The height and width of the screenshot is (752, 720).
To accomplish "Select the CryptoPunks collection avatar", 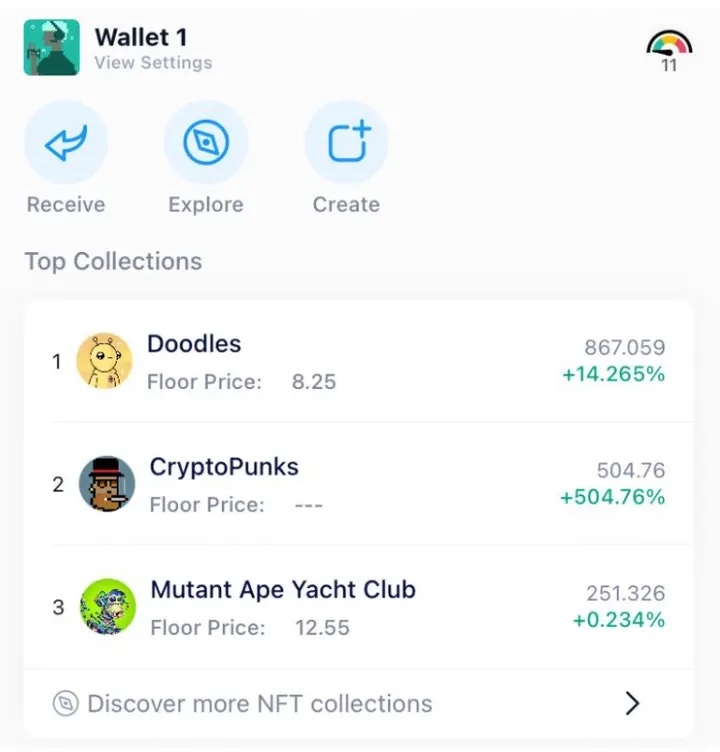I will click(104, 485).
